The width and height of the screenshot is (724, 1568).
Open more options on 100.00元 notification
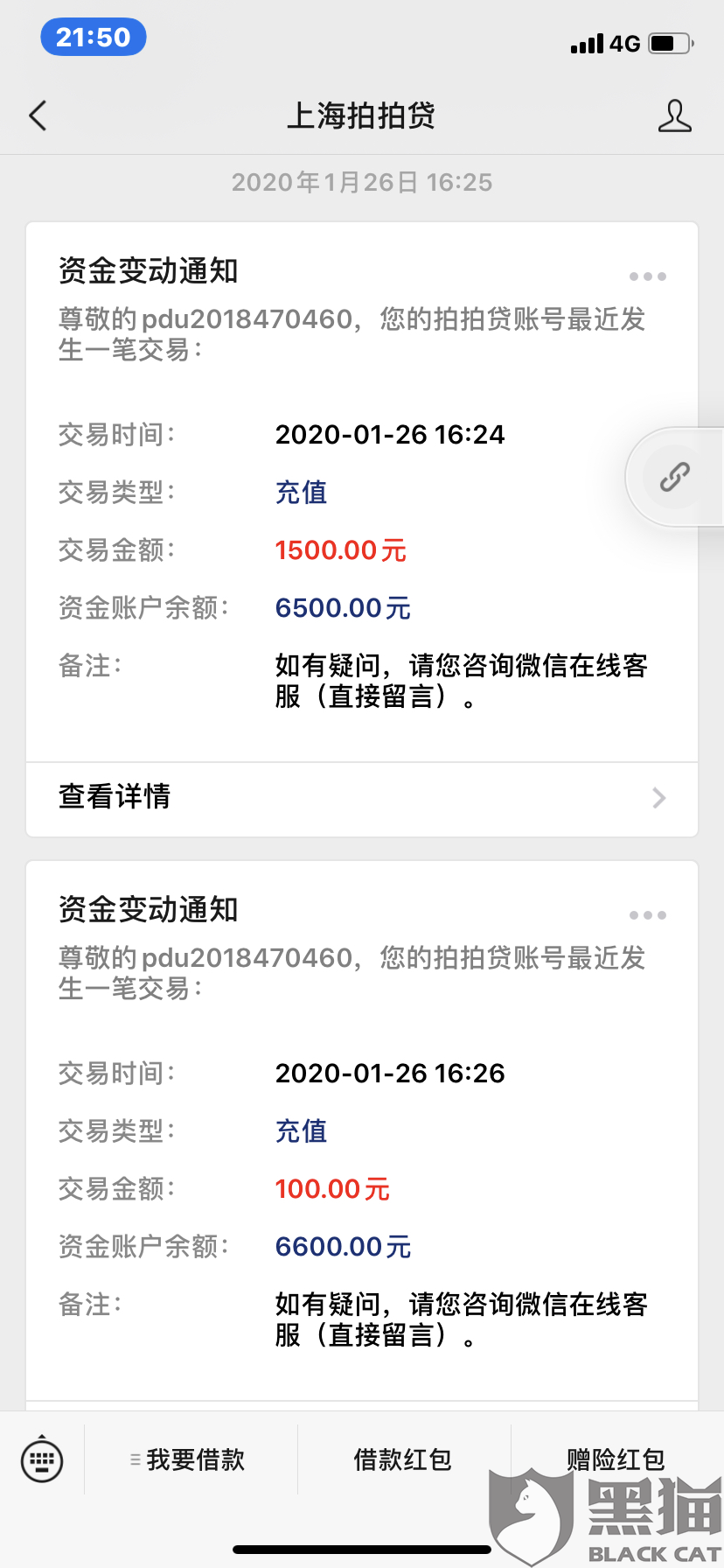pyautogui.click(x=647, y=915)
